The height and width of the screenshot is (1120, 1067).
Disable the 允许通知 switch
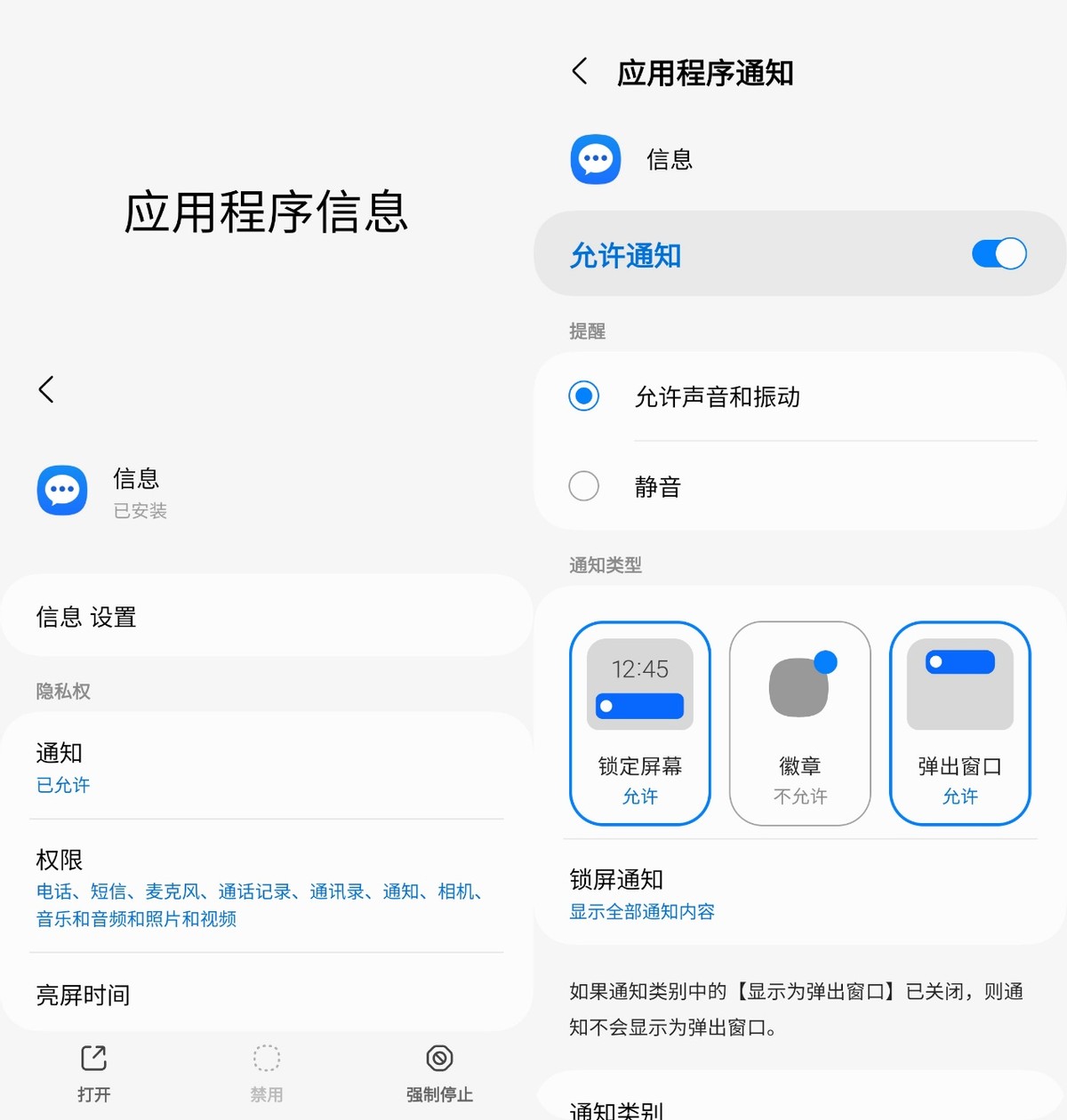click(998, 254)
